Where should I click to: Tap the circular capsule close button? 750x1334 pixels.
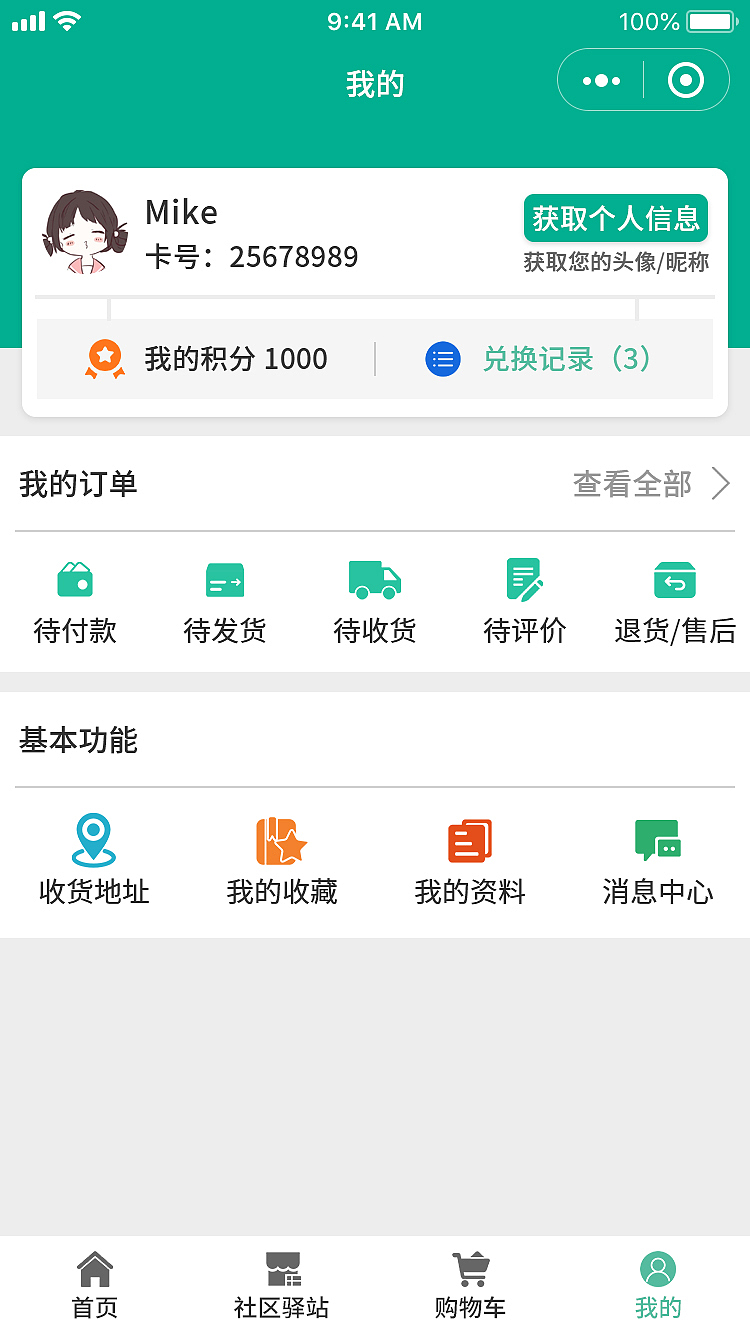[x=686, y=80]
